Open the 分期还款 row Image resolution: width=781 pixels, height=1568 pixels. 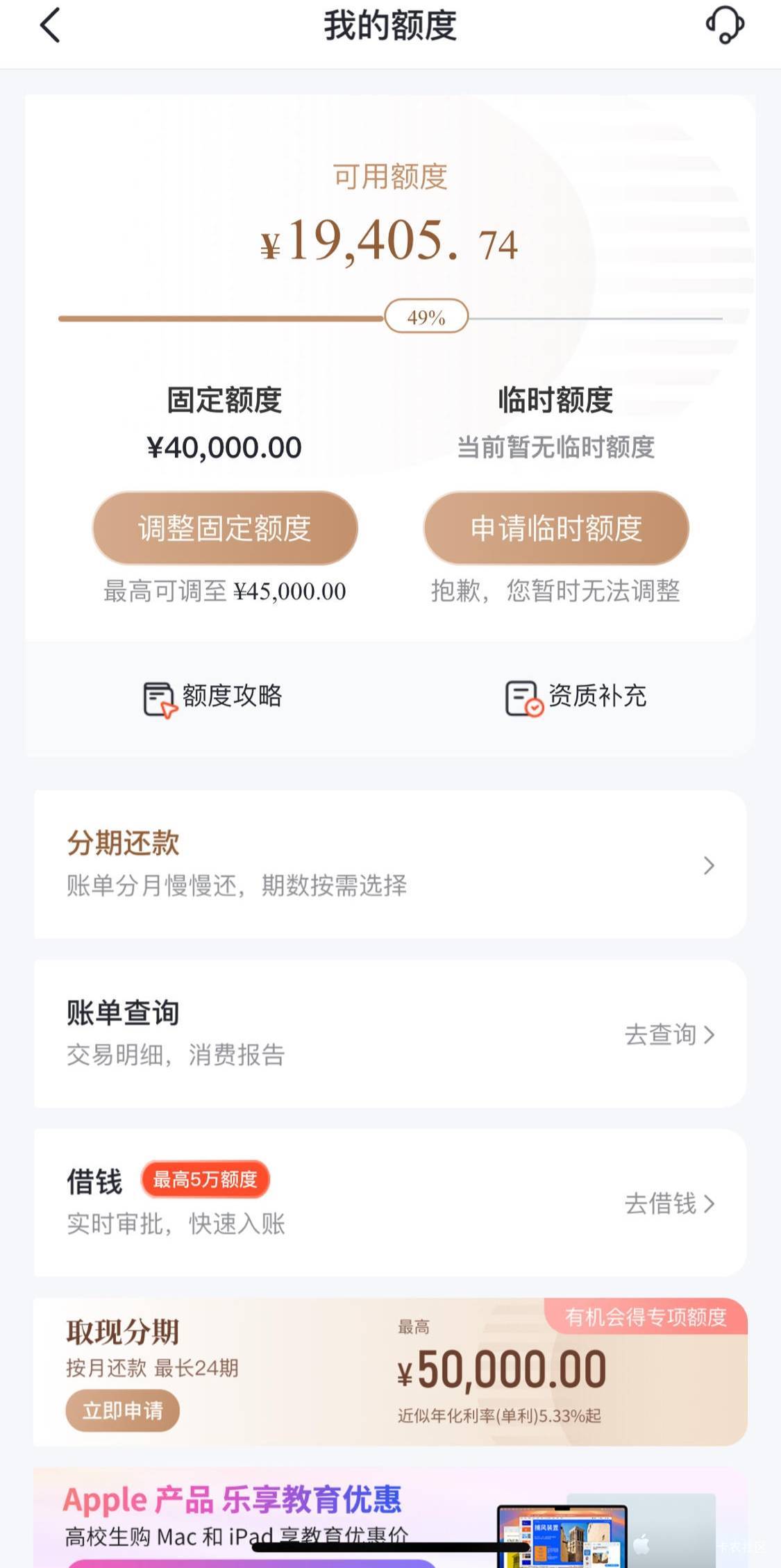point(390,865)
